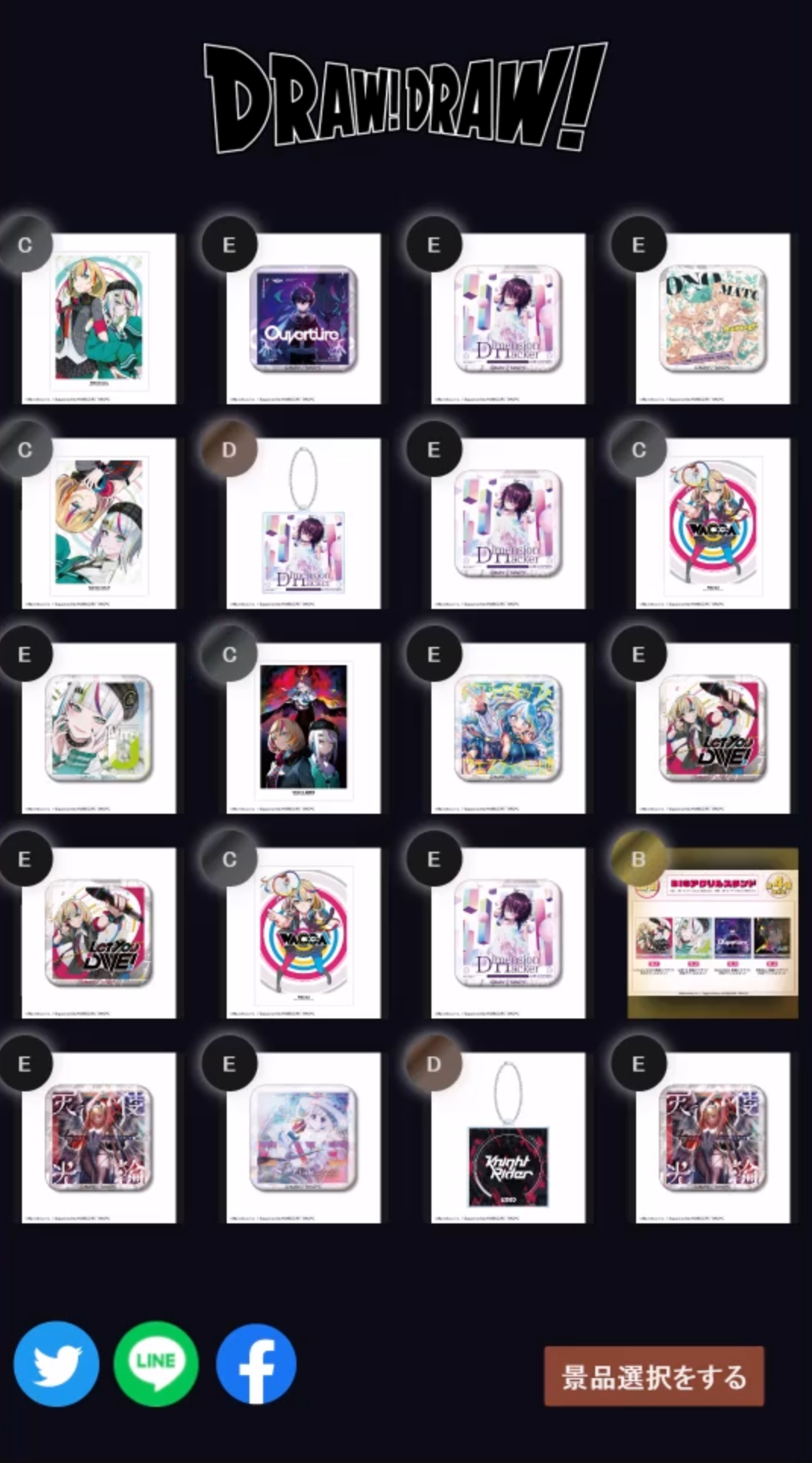Open the blue-haired girl E prize tile
812x1463 pixels.
508,729
